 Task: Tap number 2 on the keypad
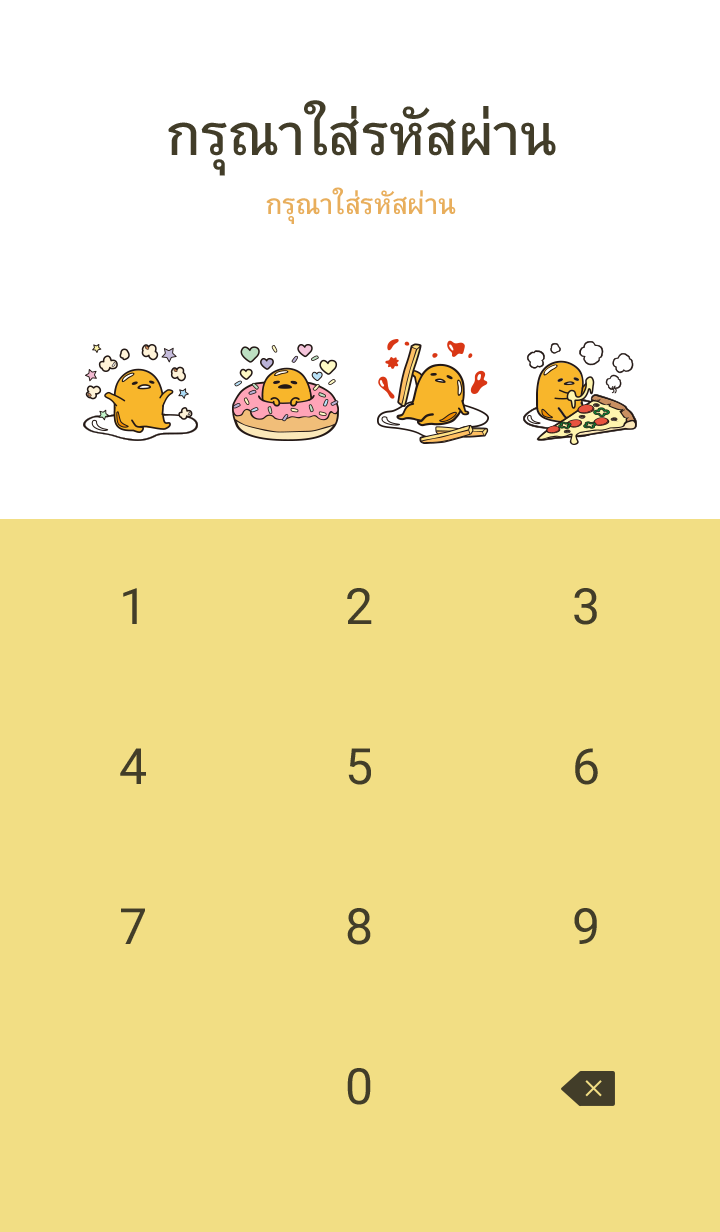(359, 607)
